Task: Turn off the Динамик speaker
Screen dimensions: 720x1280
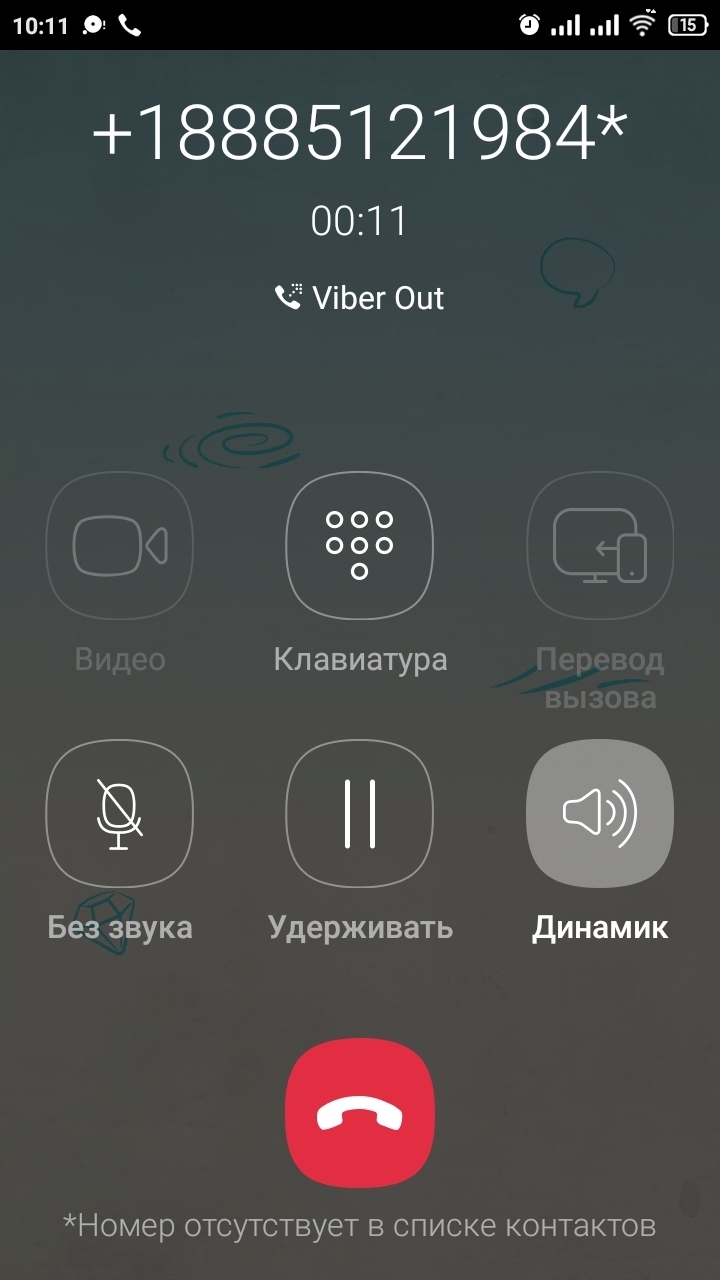Action: click(600, 813)
